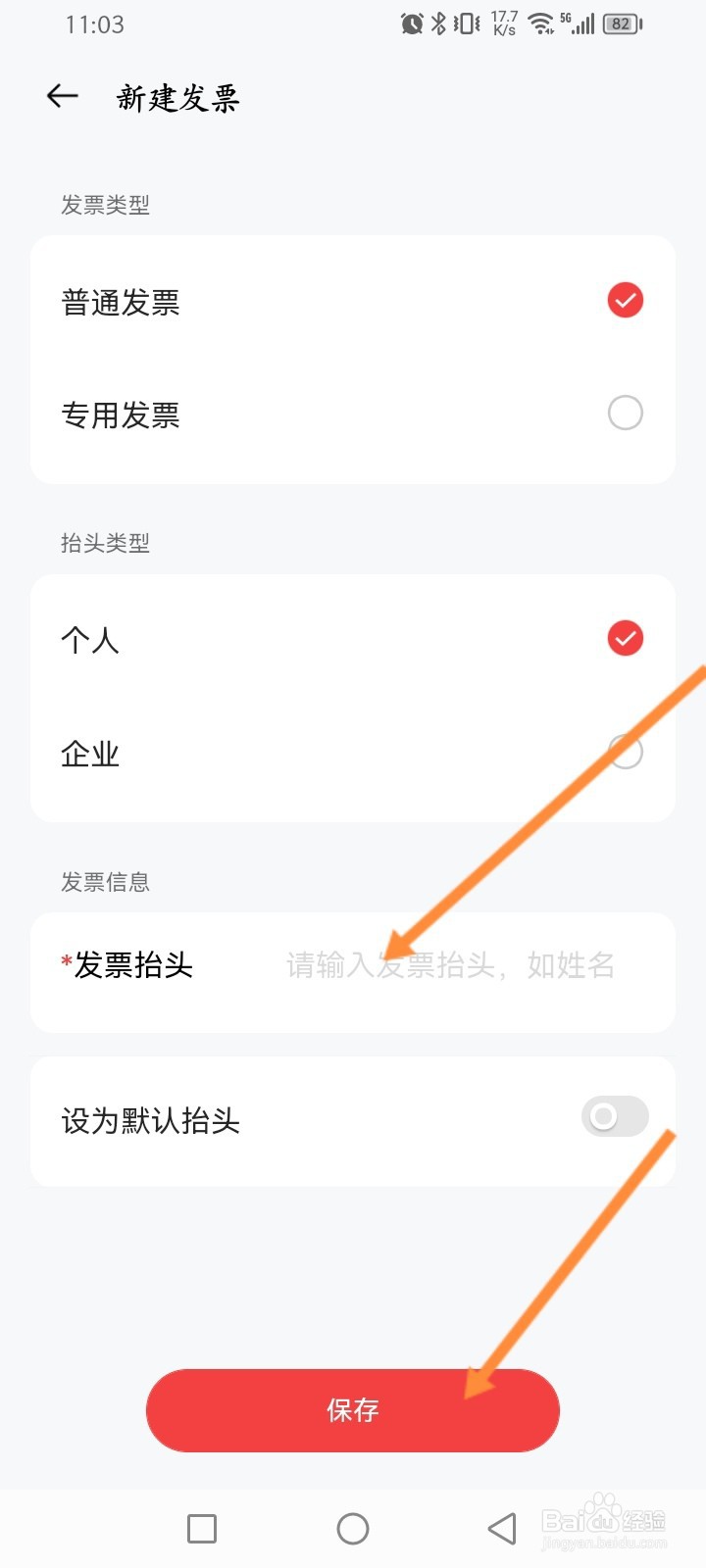Select the 专用发票 radio button
The image size is (706, 1568).
[625, 413]
